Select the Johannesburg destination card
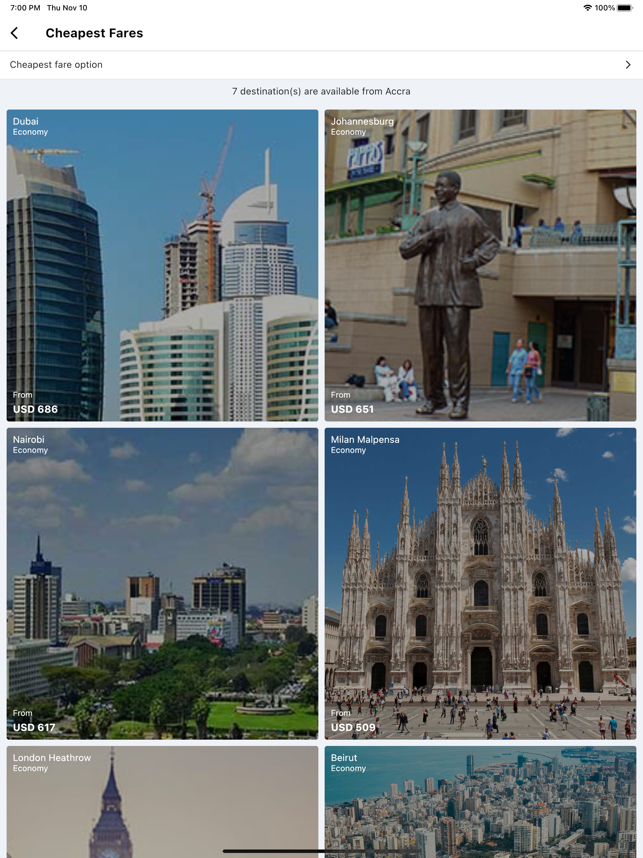Image resolution: width=643 pixels, height=858 pixels. click(480, 265)
